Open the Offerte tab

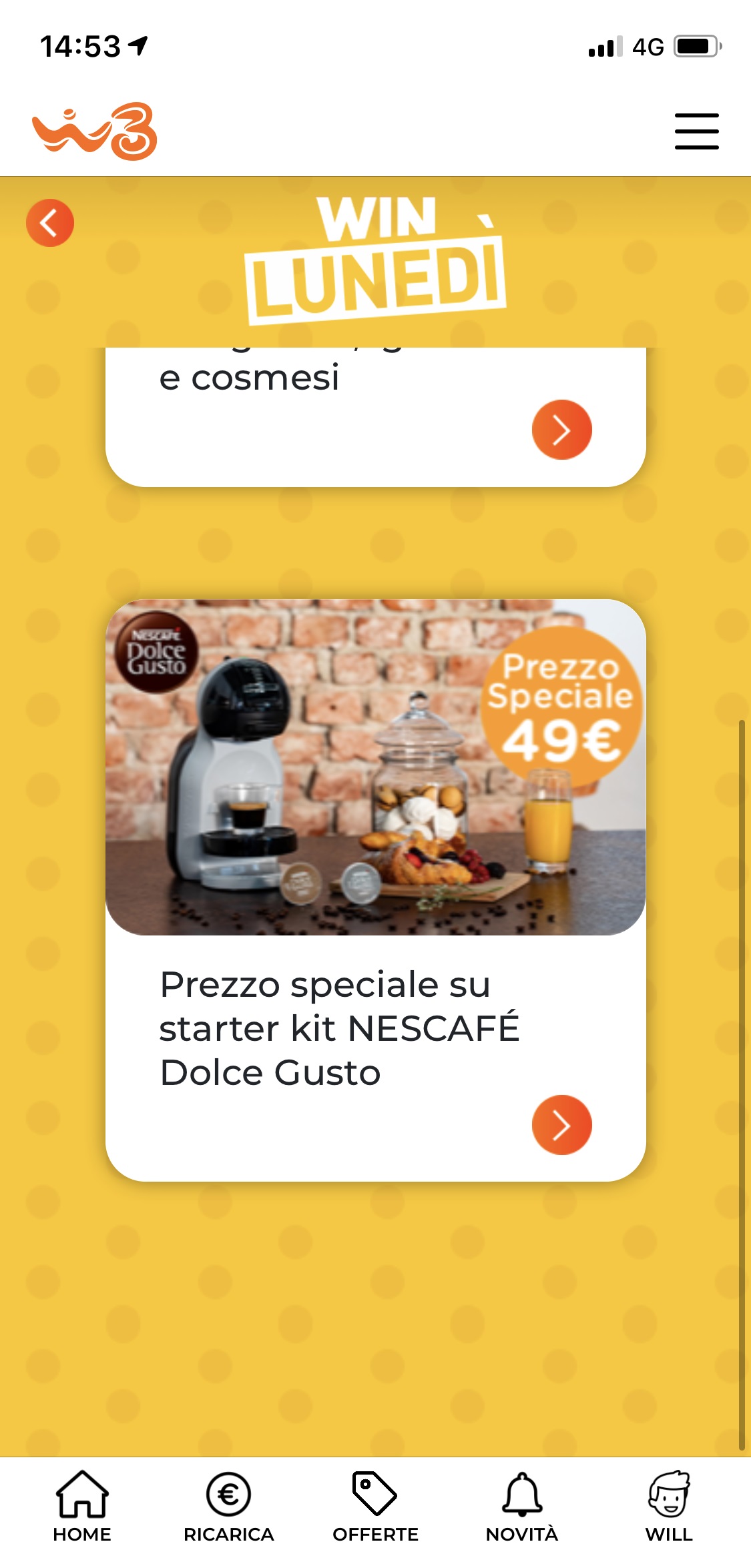(375, 1507)
